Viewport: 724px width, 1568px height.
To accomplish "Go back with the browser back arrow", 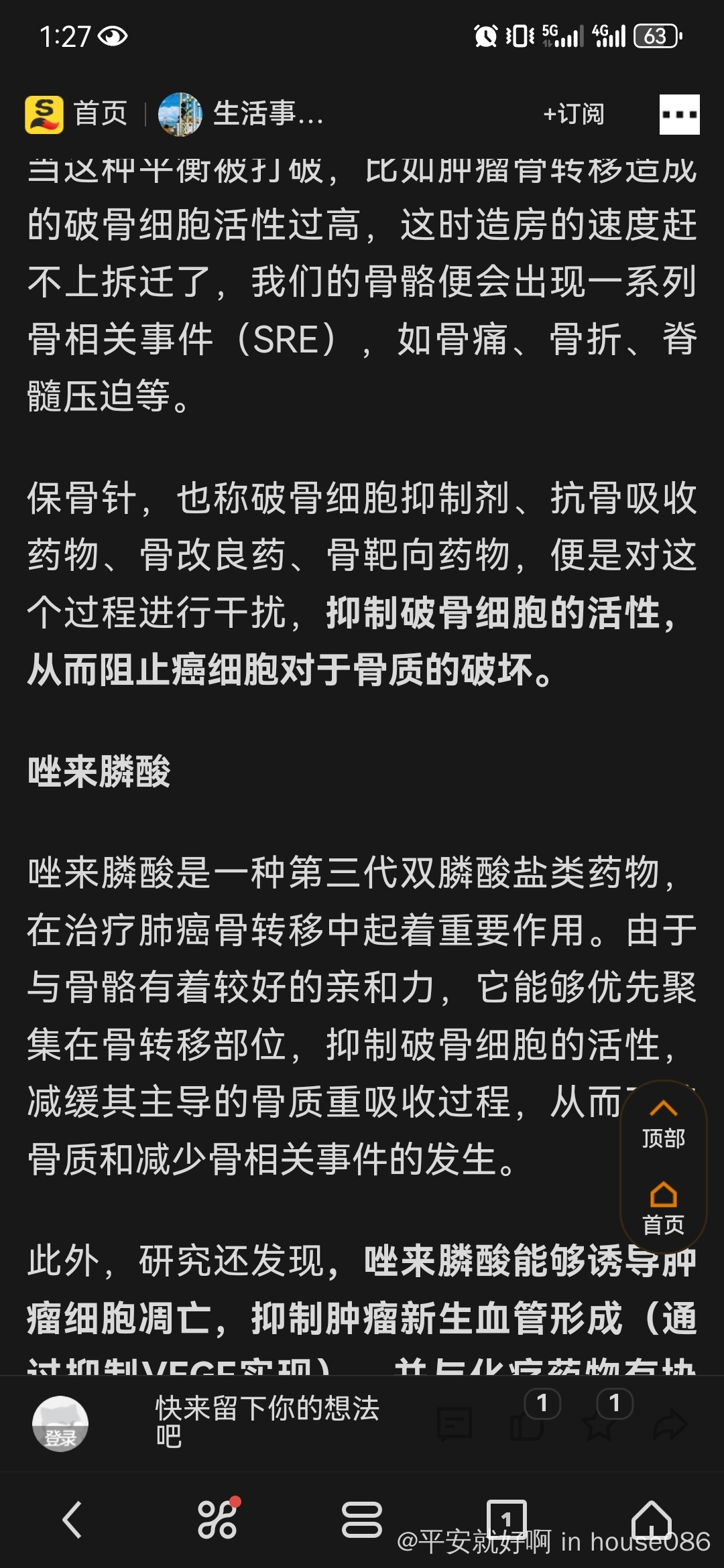I will (x=72, y=1520).
